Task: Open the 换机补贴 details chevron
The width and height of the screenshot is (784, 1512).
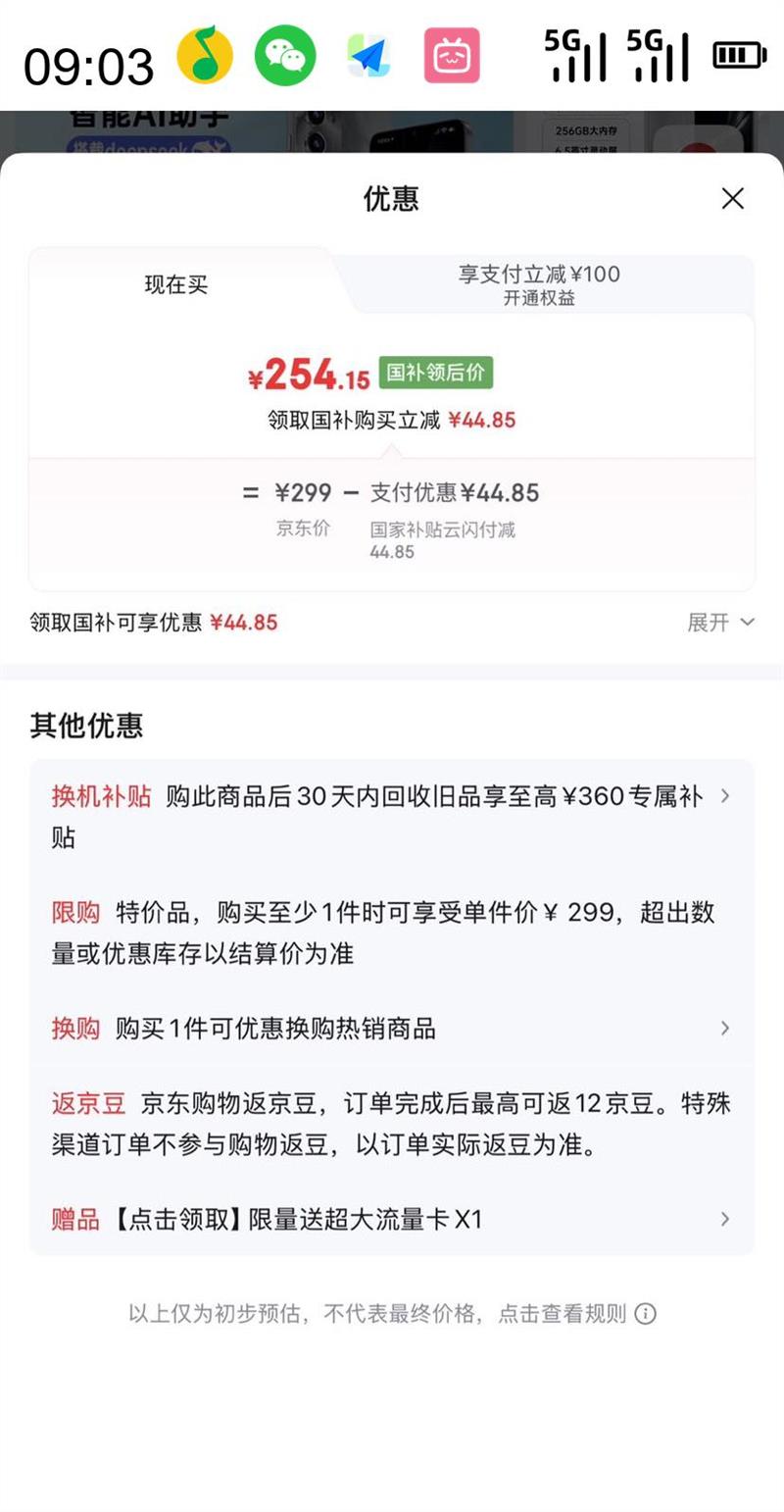Action: coord(725,796)
